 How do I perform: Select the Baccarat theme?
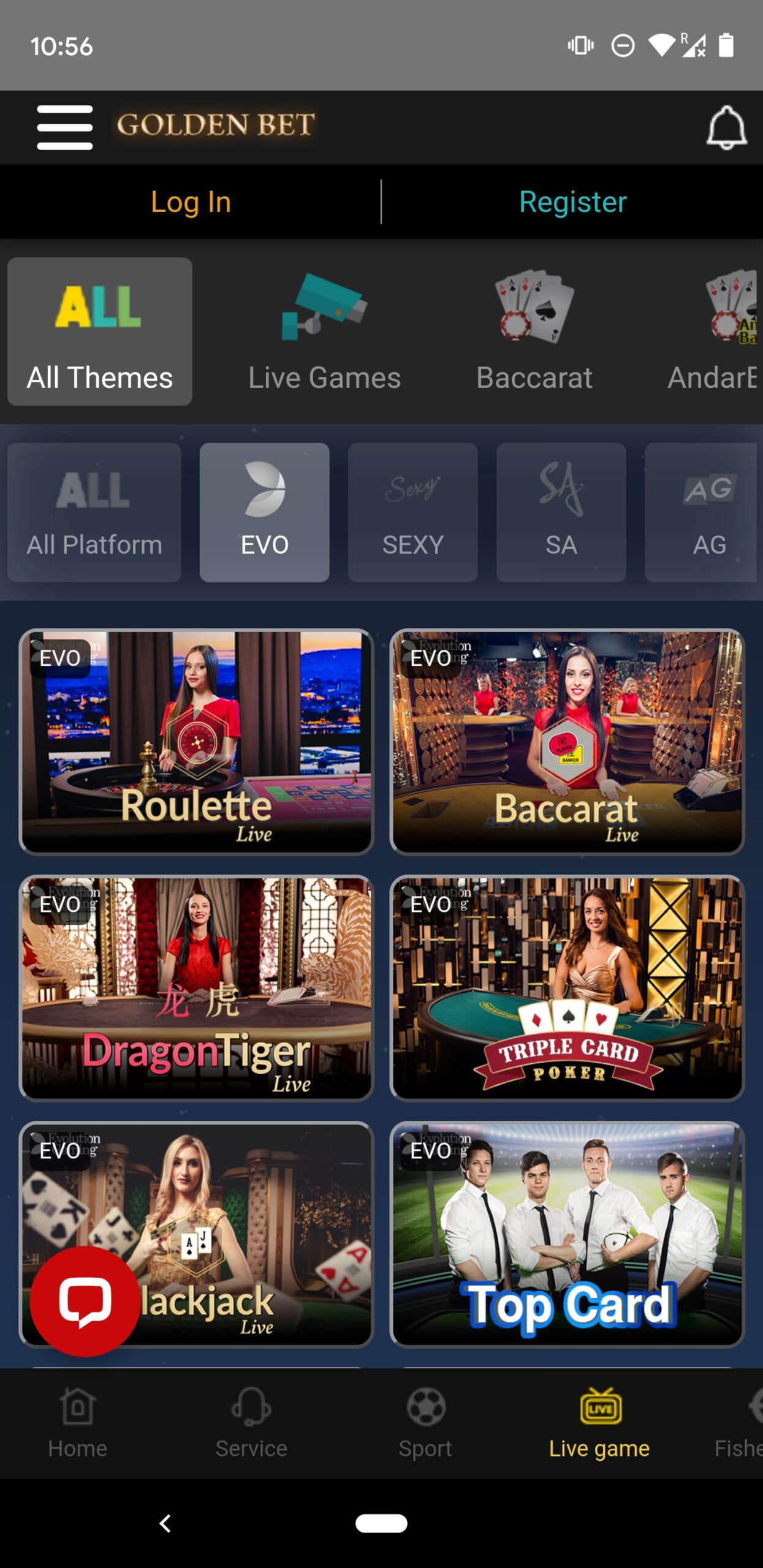click(534, 332)
